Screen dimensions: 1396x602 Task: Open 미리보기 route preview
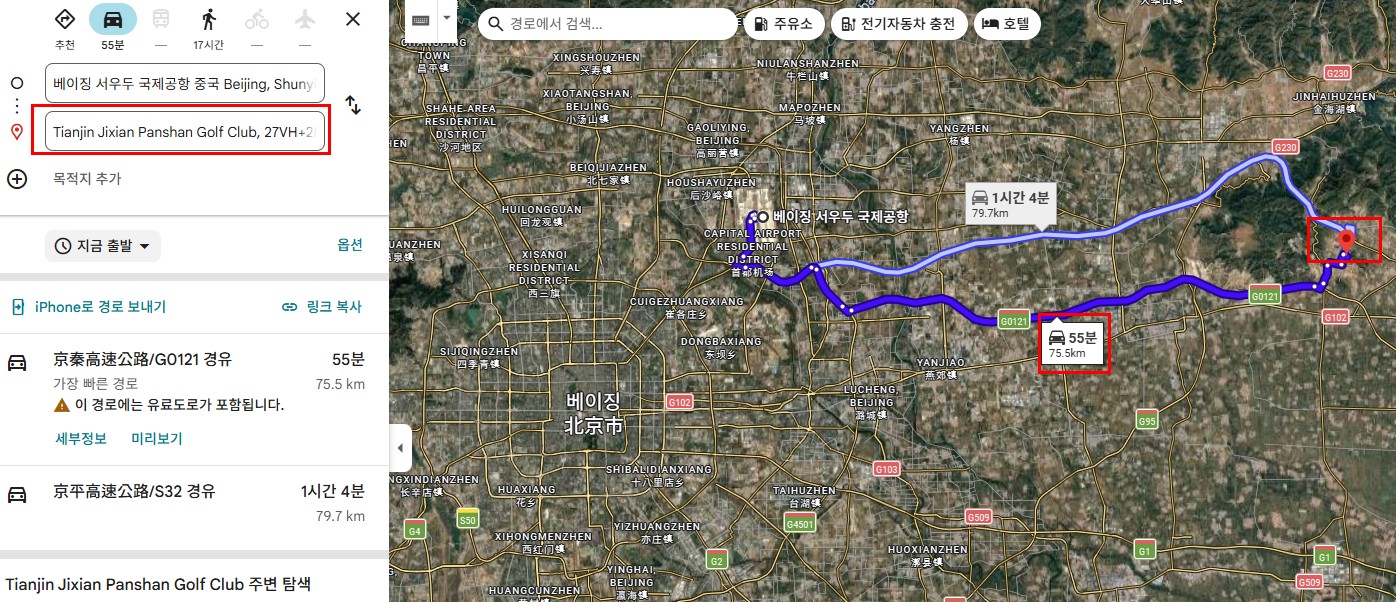(156, 439)
